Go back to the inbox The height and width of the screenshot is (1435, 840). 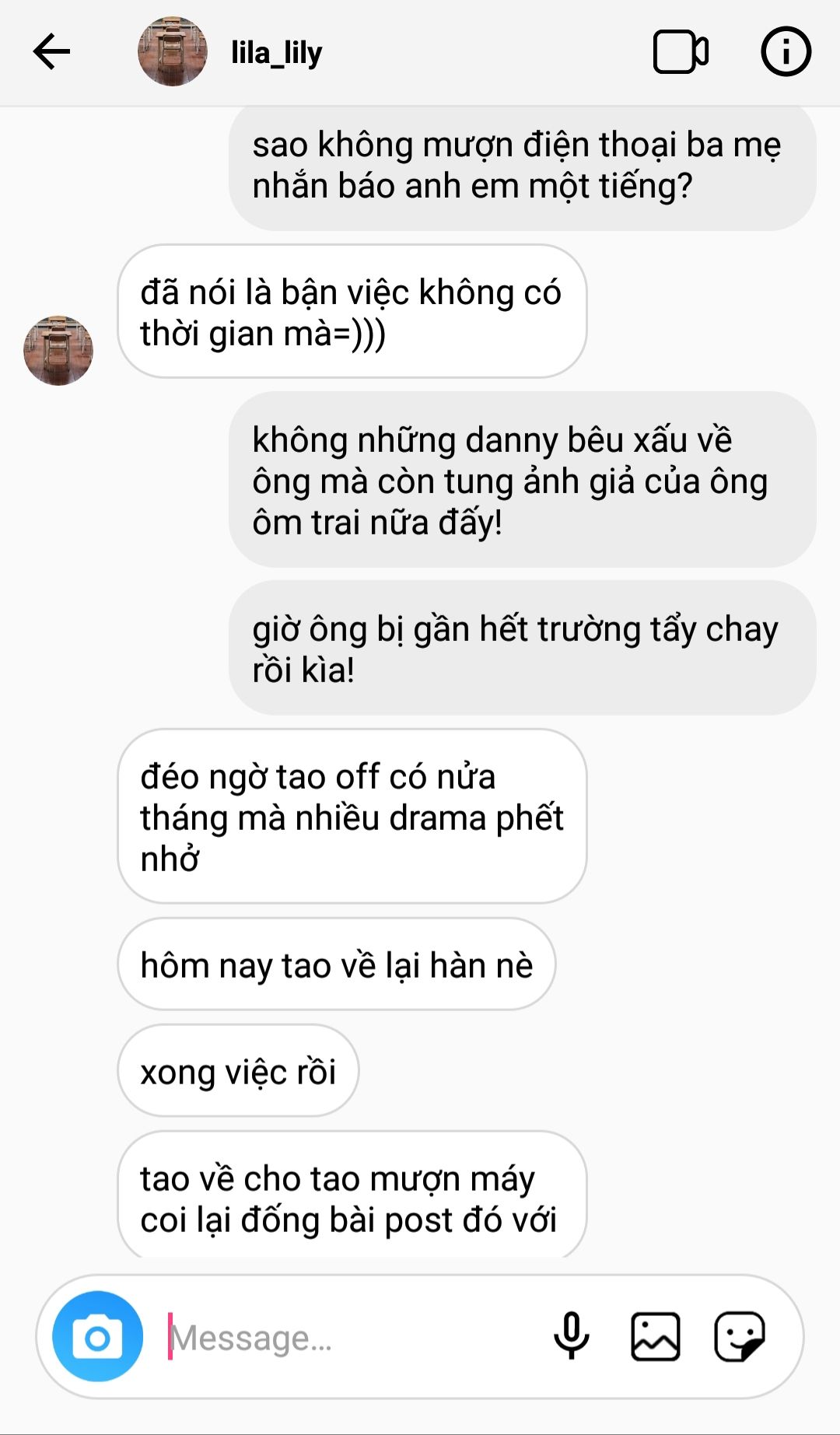(x=51, y=52)
